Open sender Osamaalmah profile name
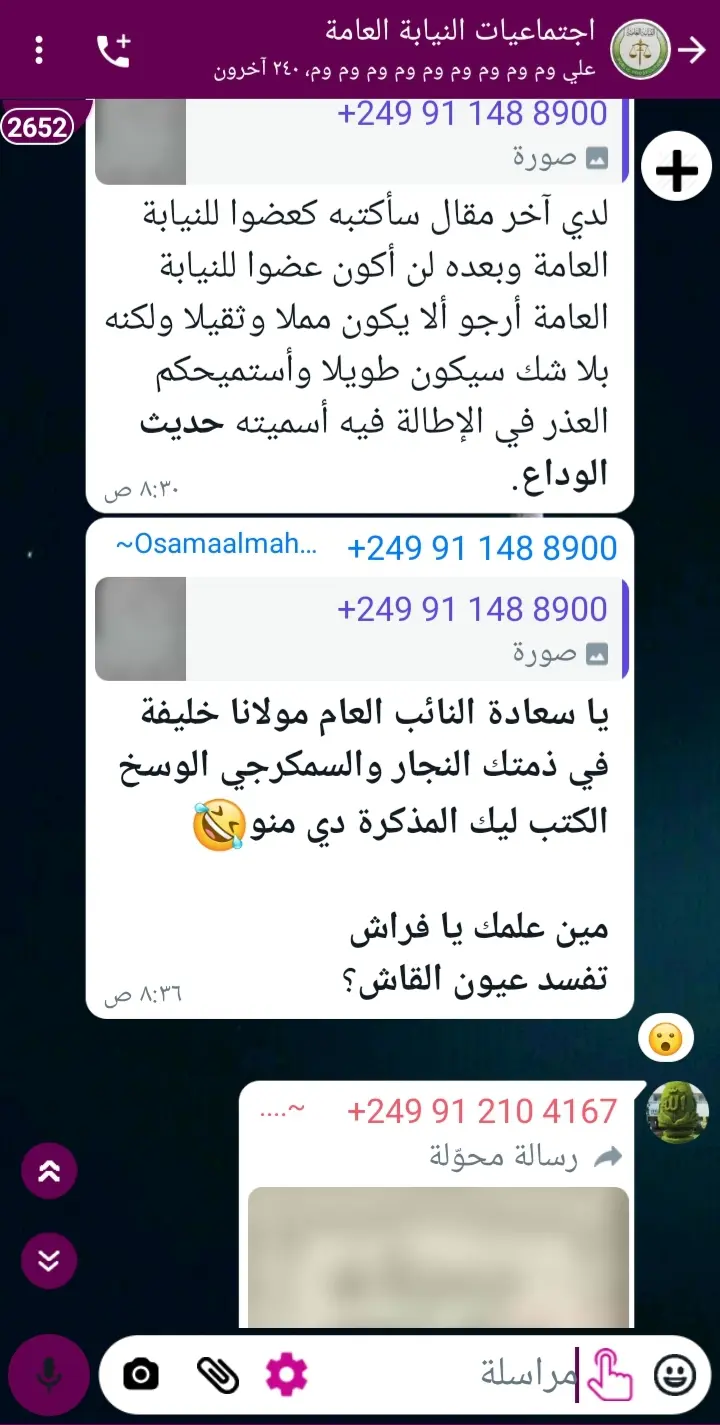720x1425 pixels. tap(216, 546)
